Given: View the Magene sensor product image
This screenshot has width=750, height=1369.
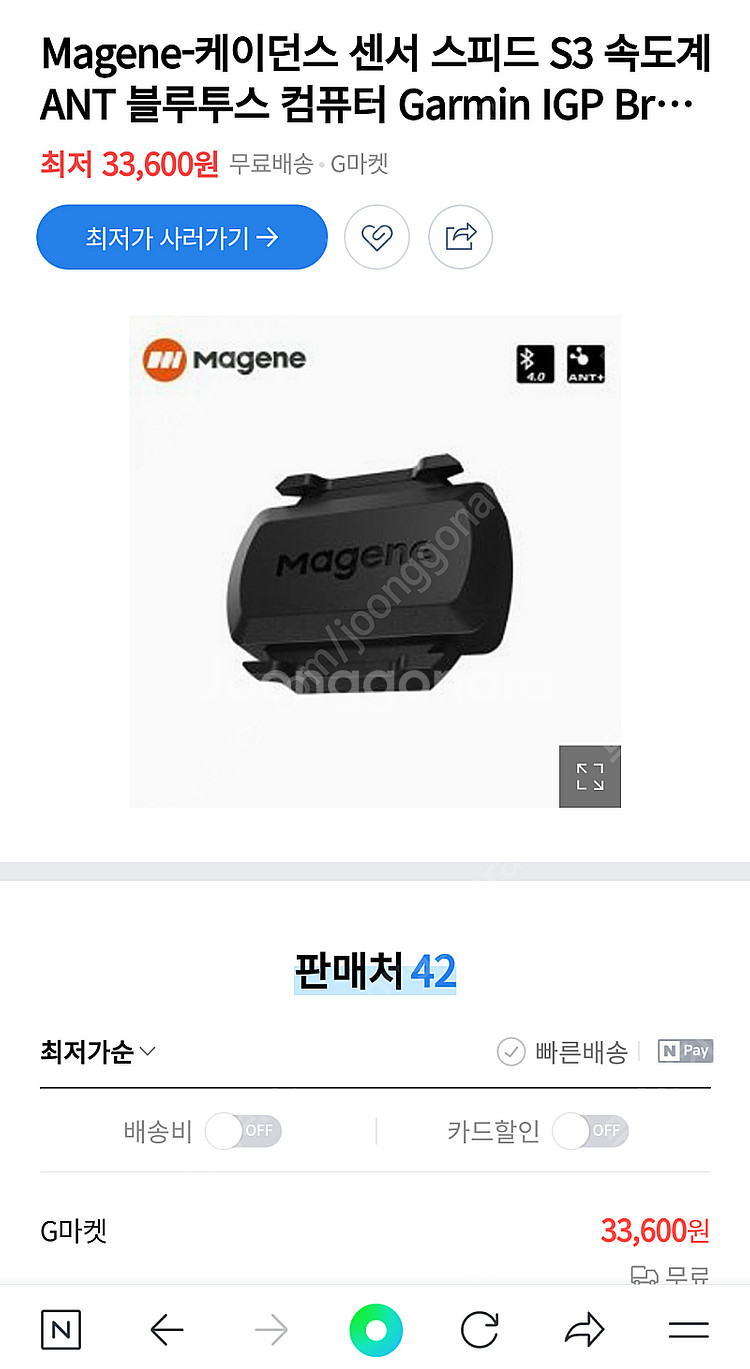Looking at the screenshot, I should coord(375,561).
